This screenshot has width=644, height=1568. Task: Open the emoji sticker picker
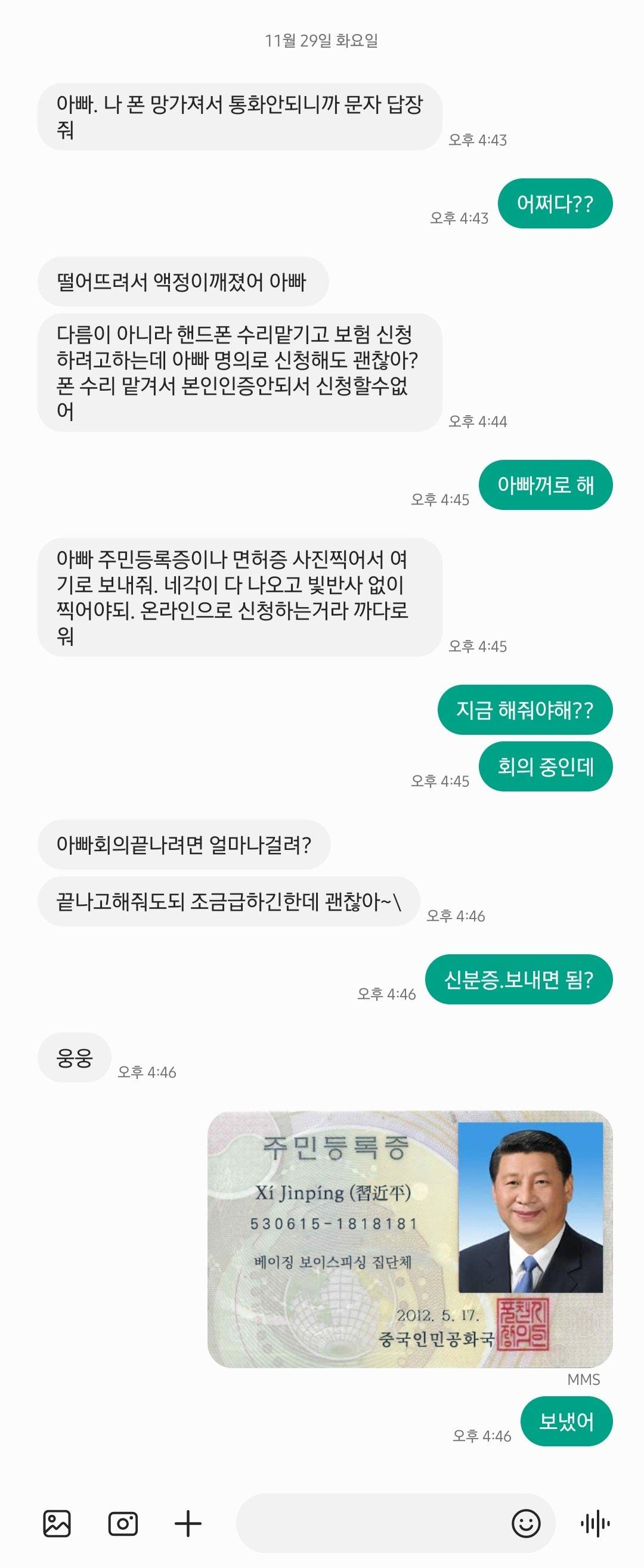[x=526, y=1523]
